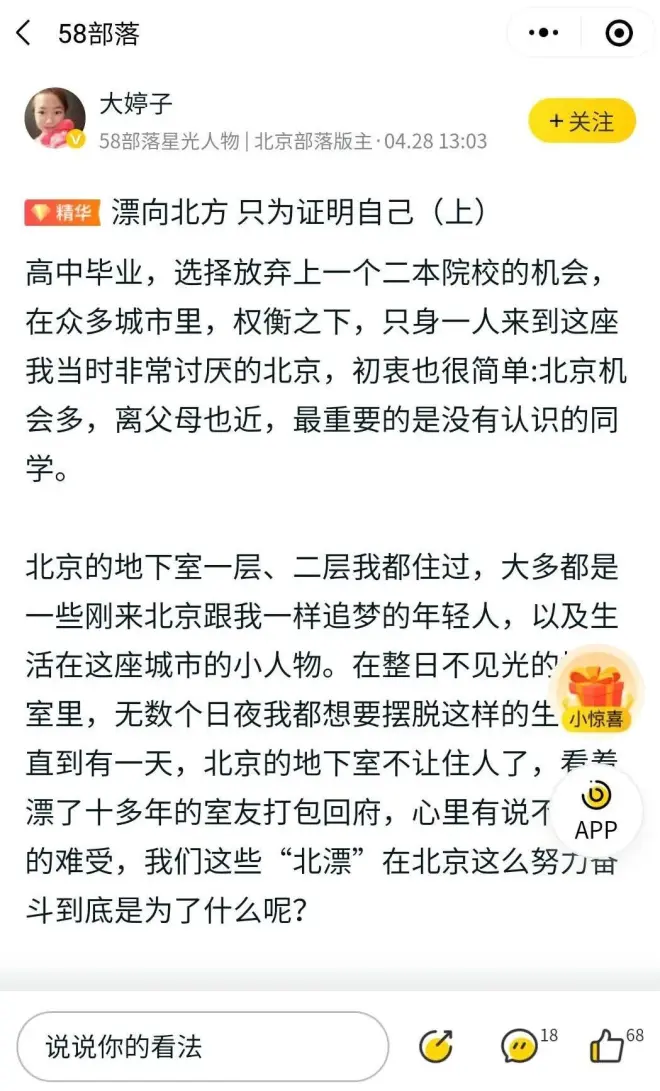This screenshot has height=1091, width=660.
Task: Like this post with thumbs-up
Action: click(607, 1046)
